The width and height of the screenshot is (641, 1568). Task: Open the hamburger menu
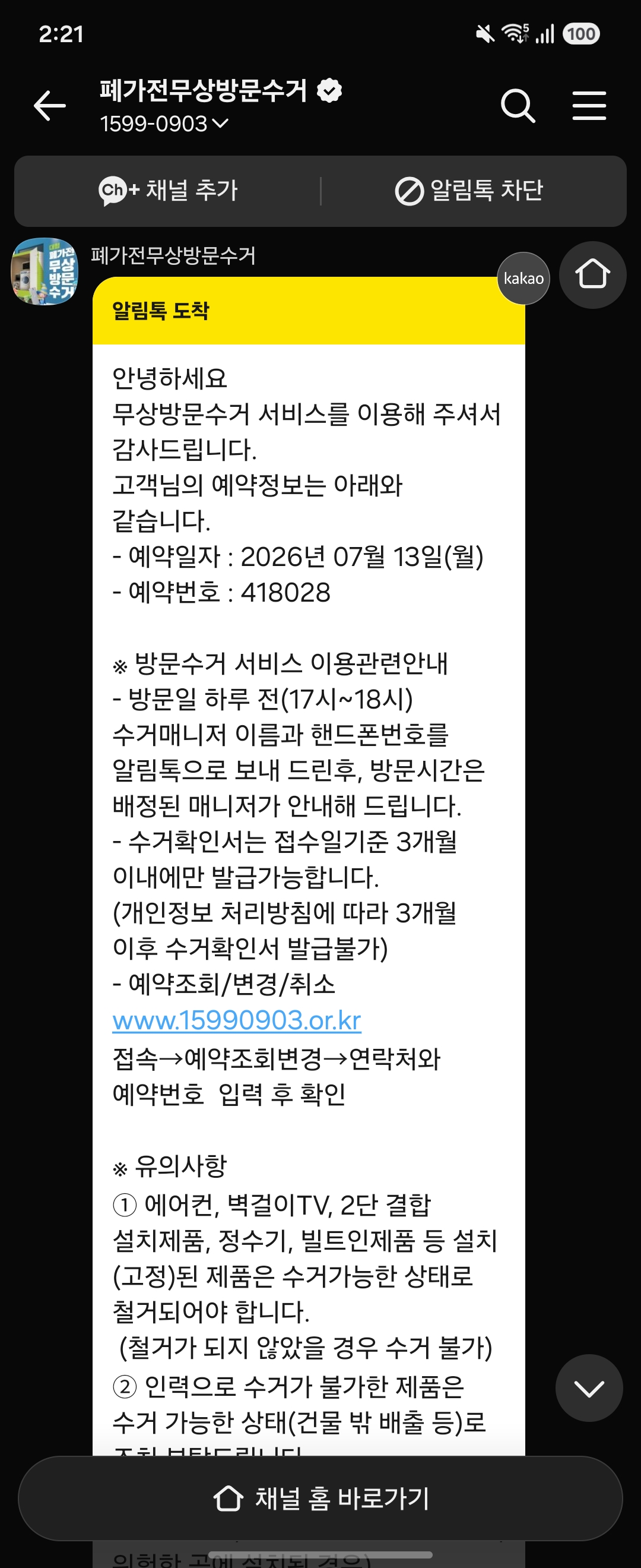589,106
